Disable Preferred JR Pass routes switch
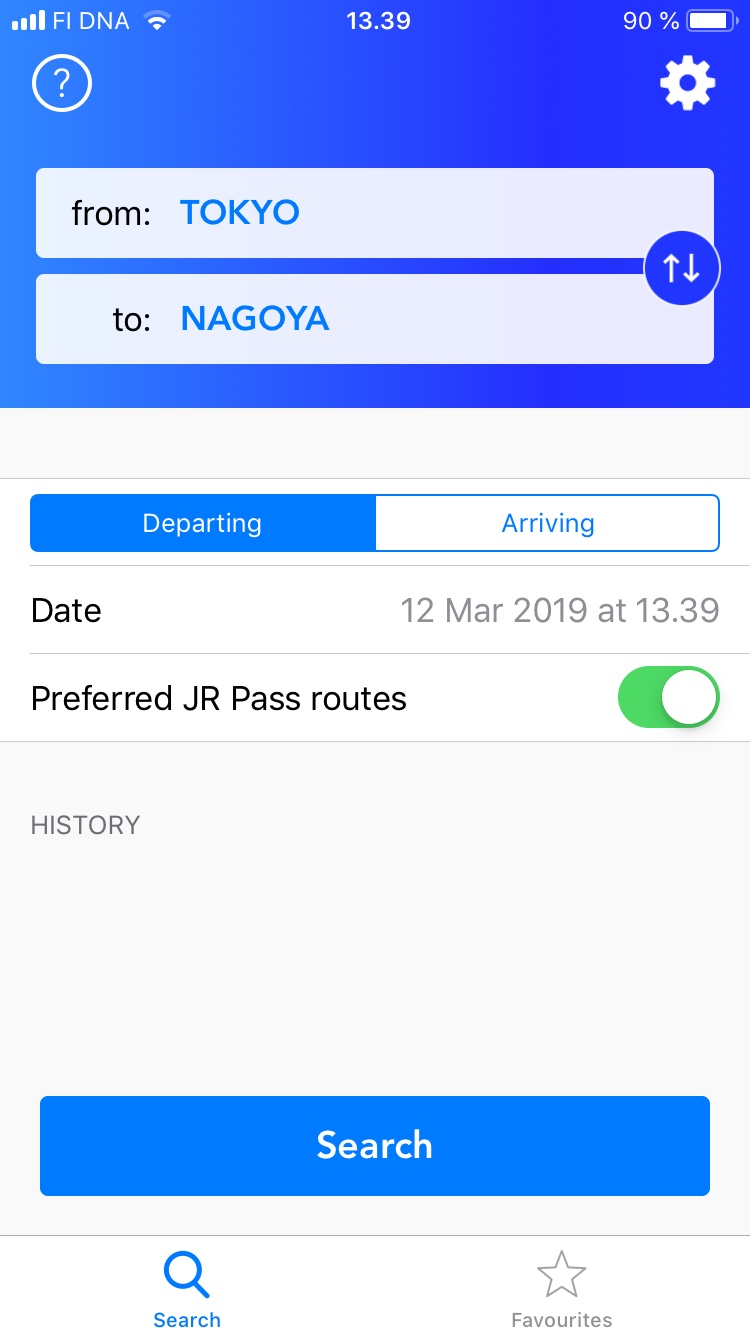The width and height of the screenshot is (750, 1334). [x=668, y=698]
